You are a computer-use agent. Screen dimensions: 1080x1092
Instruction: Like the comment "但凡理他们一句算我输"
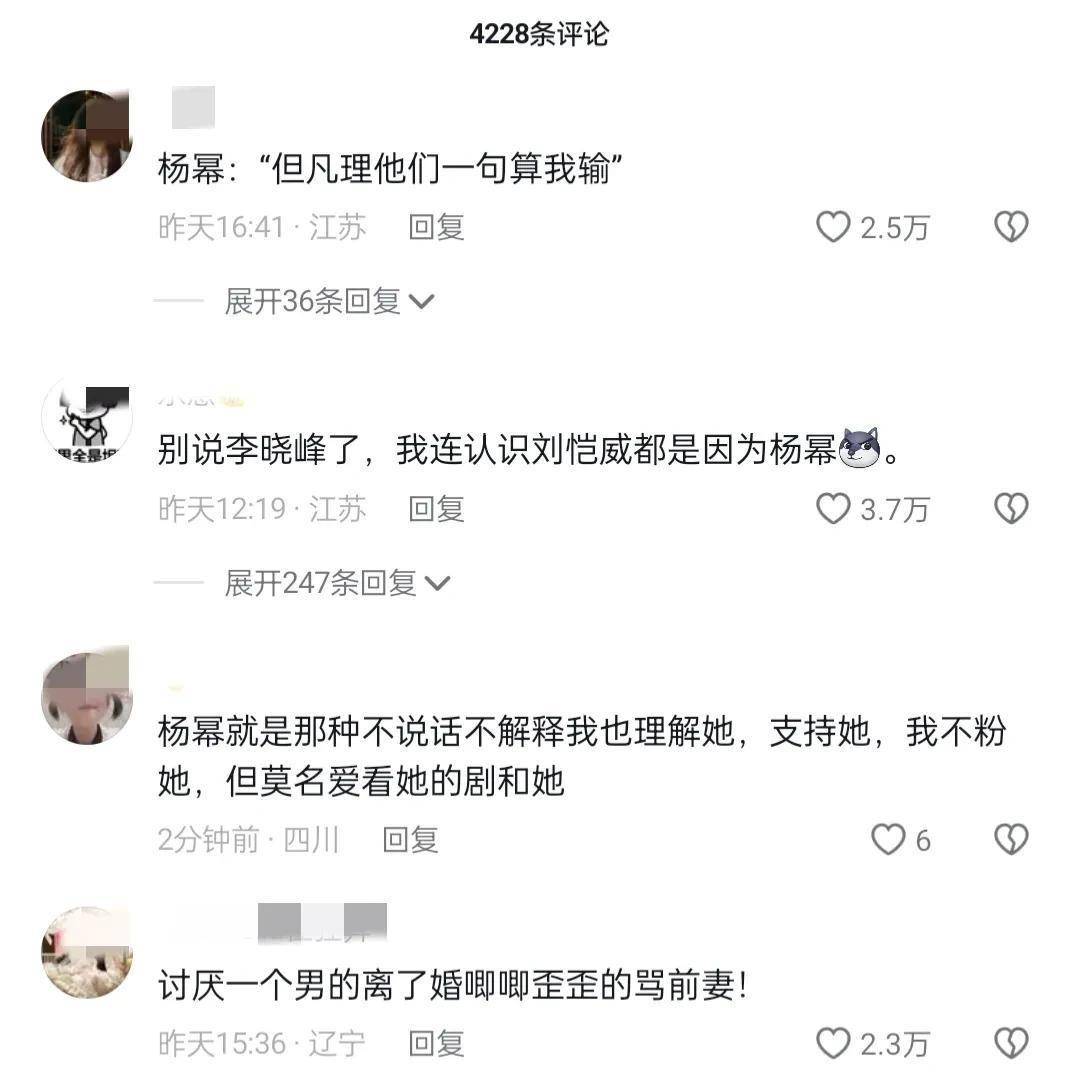tap(833, 228)
